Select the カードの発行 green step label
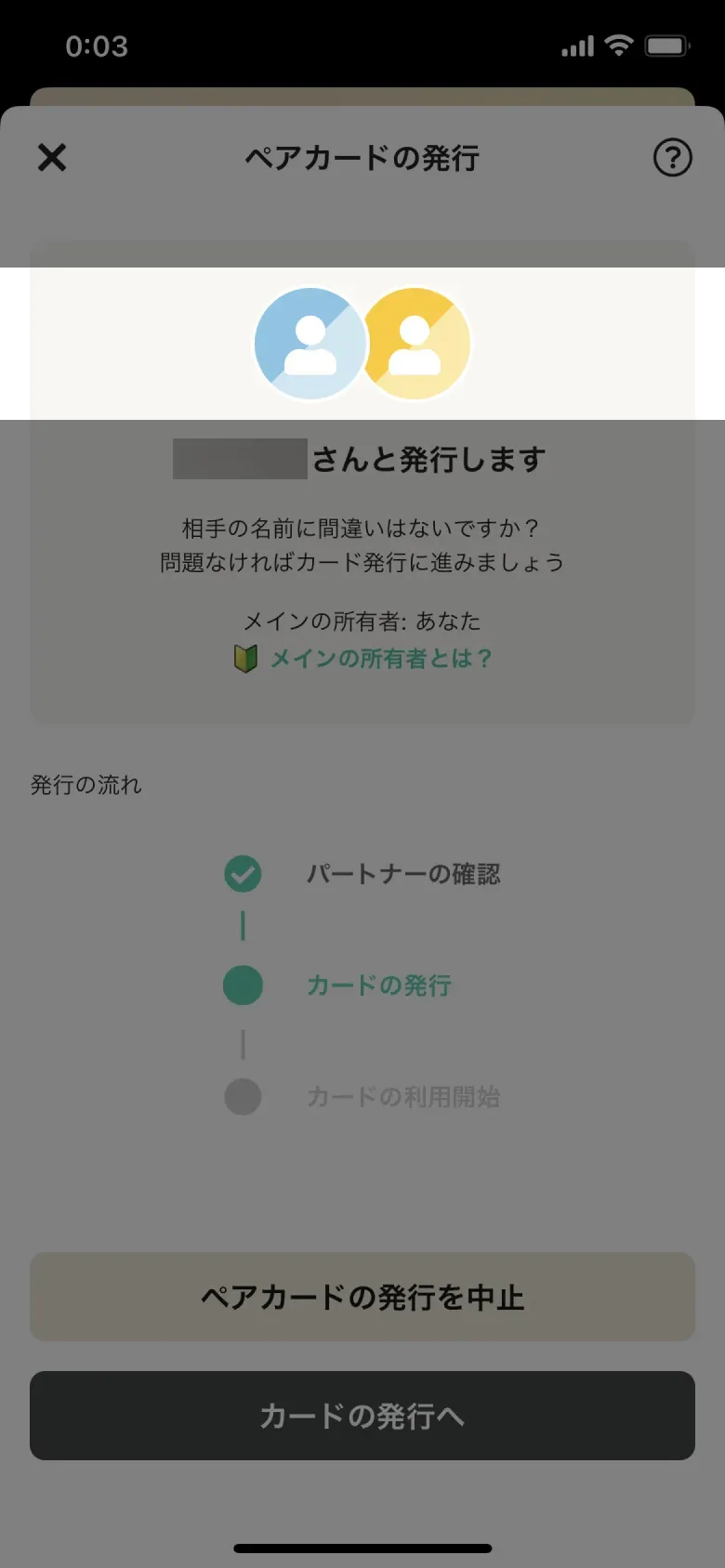This screenshot has height=1568, width=725. pos(378,985)
